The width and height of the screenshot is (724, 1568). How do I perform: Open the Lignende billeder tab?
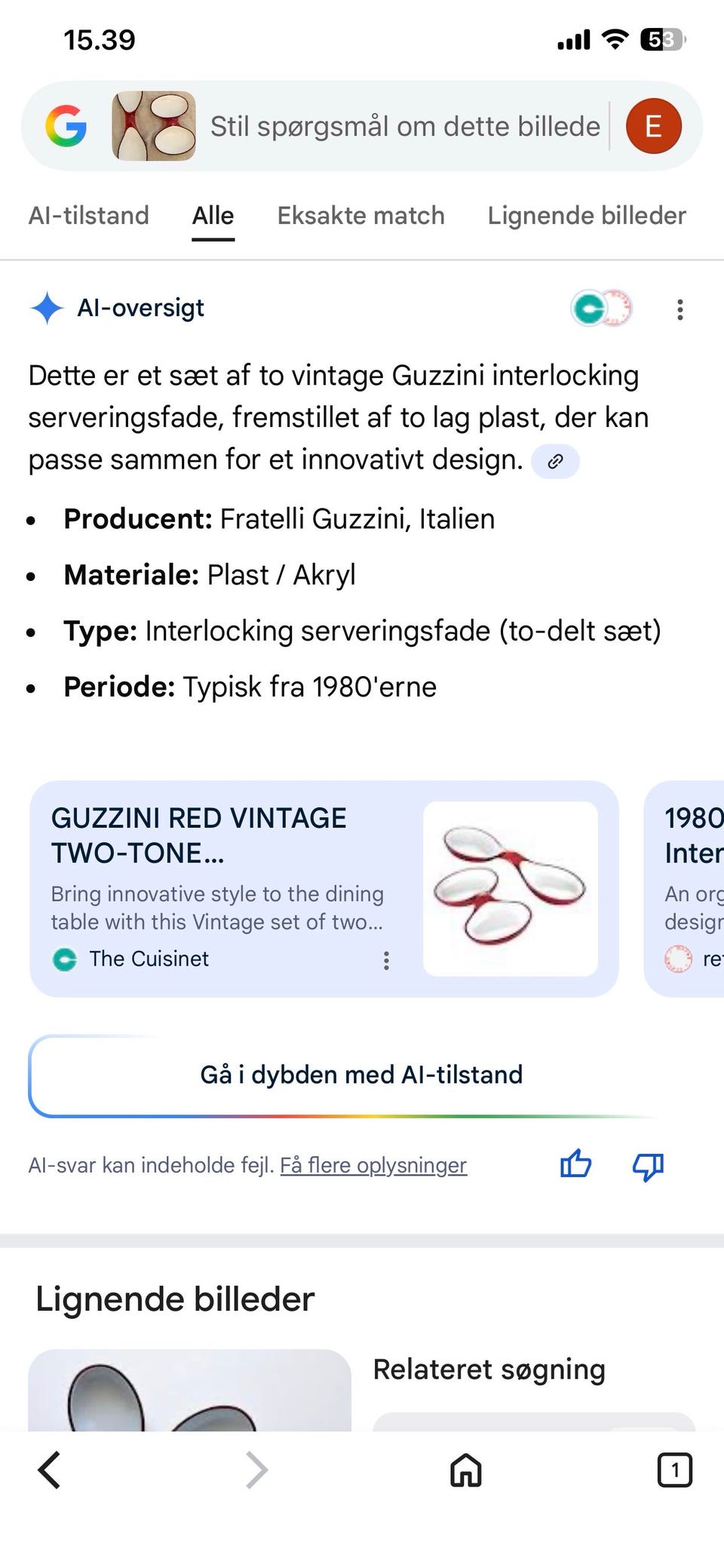[587, 215]
